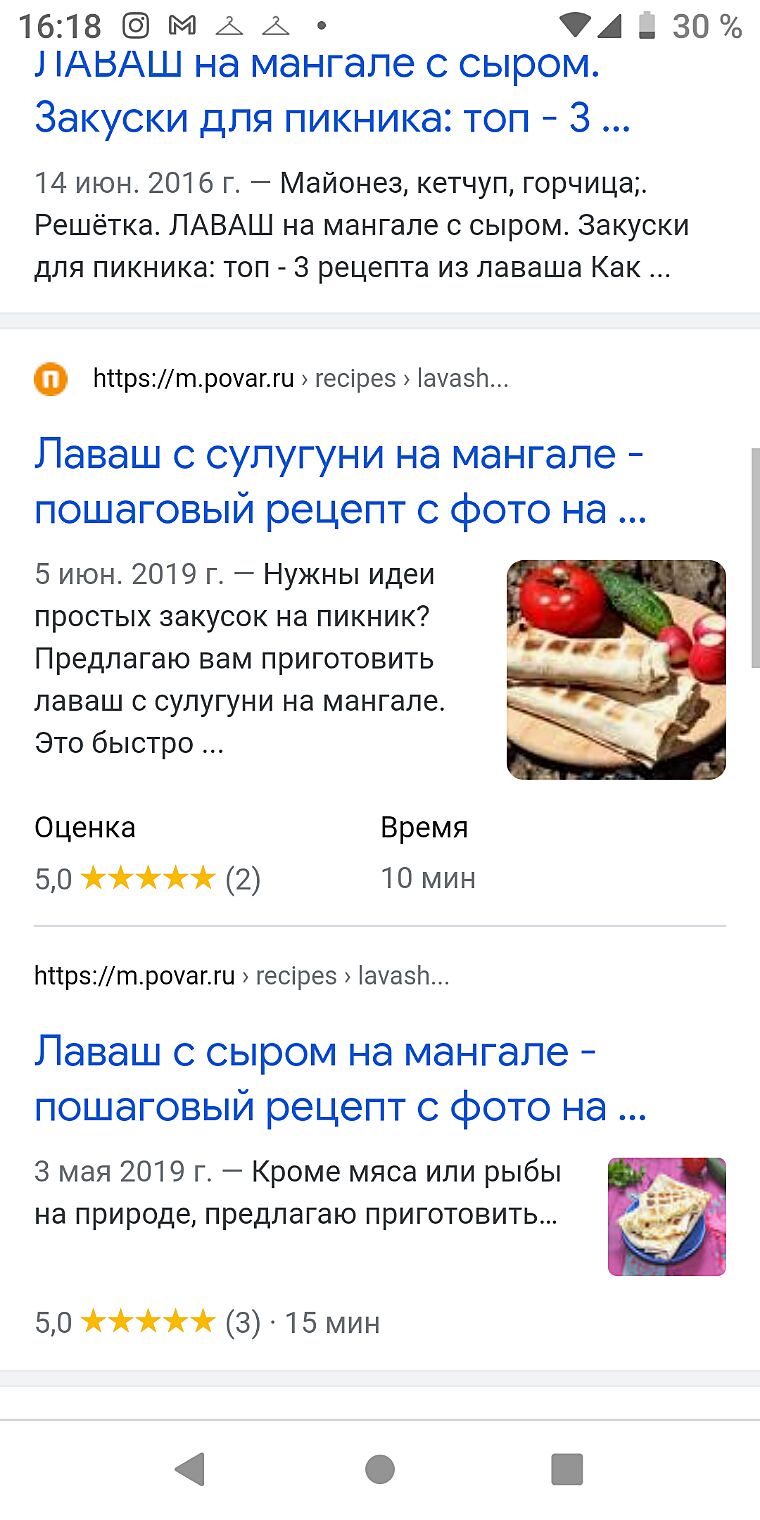Open 'Лаваш с сулугуни на мангале' recipe link

click(x=340, y=482)
